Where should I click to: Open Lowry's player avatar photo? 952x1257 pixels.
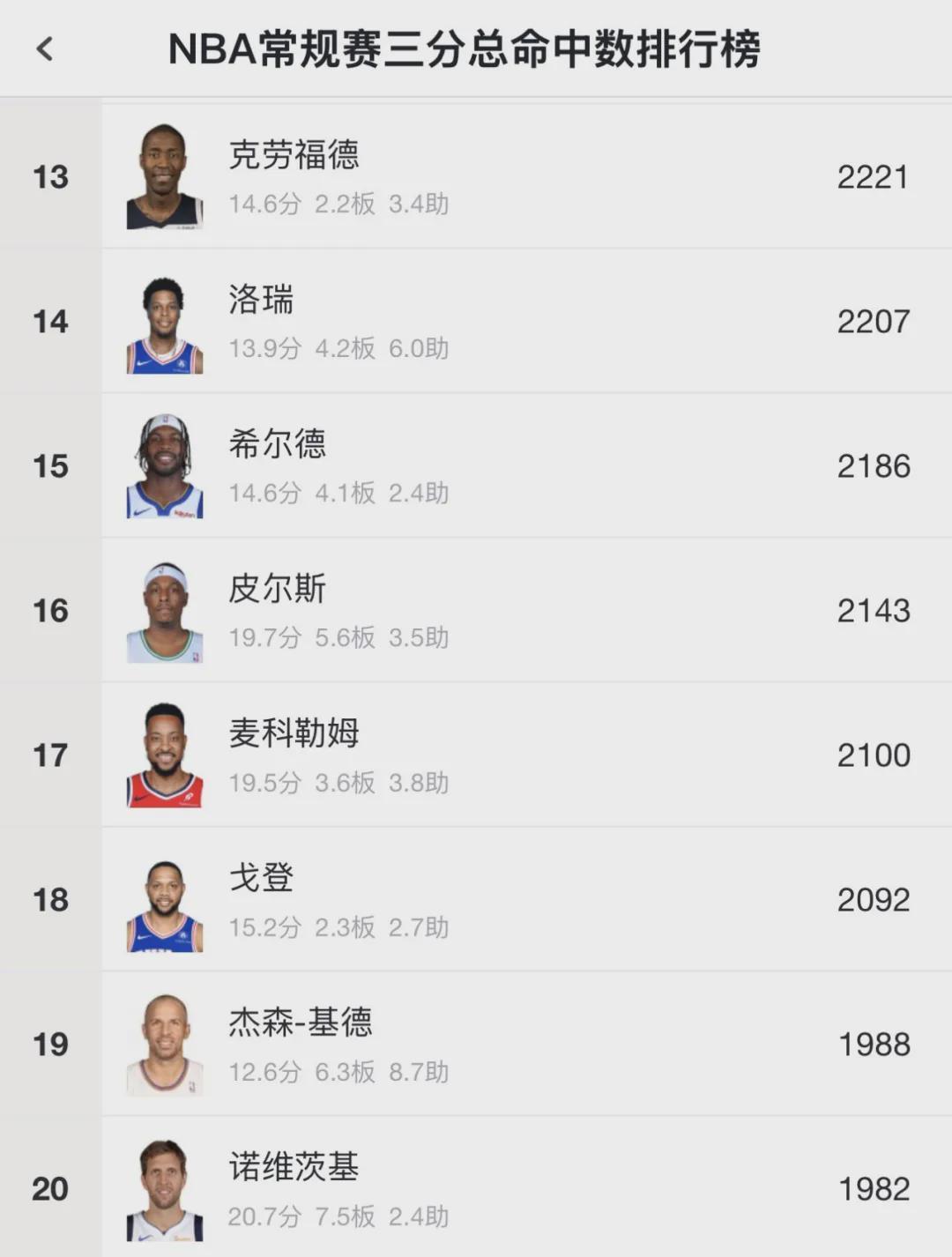[x=166, y=320]
